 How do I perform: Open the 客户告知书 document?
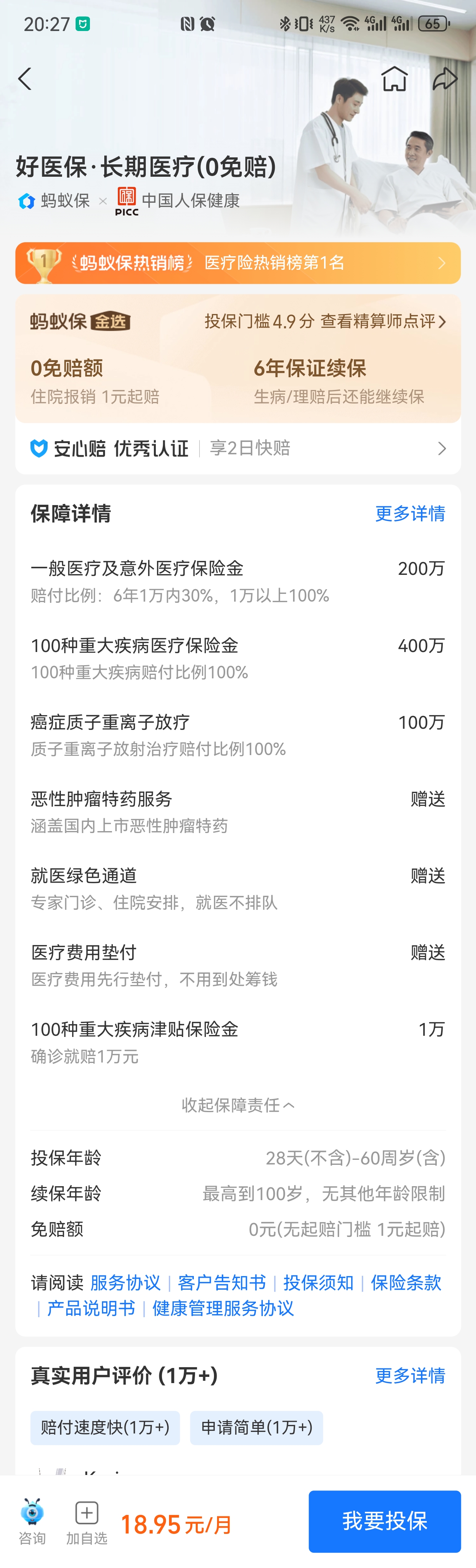point(222,1283)
